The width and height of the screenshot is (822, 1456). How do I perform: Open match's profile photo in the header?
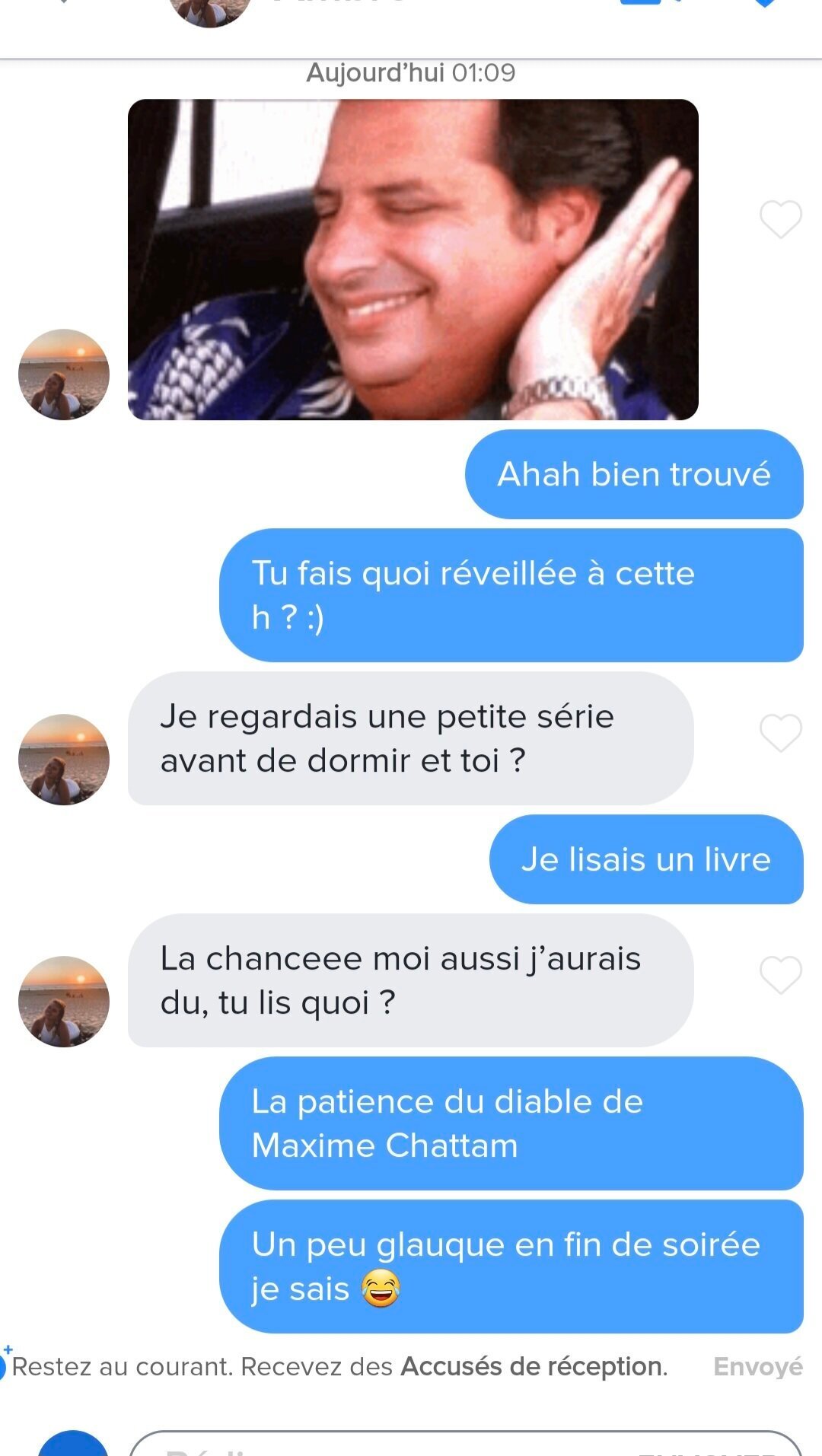coord(210,11)
